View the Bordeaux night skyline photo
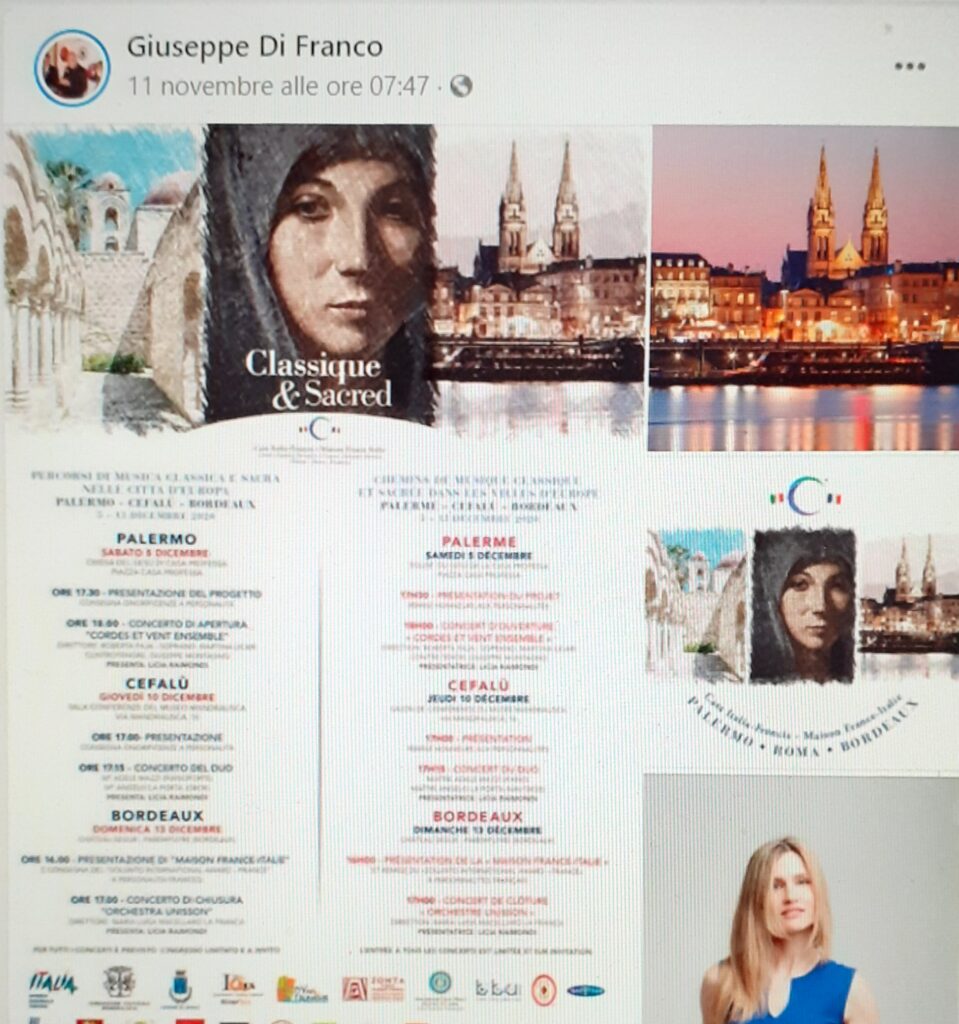The width and height of the screenshot is (959, 1024). tap(803, 290)
